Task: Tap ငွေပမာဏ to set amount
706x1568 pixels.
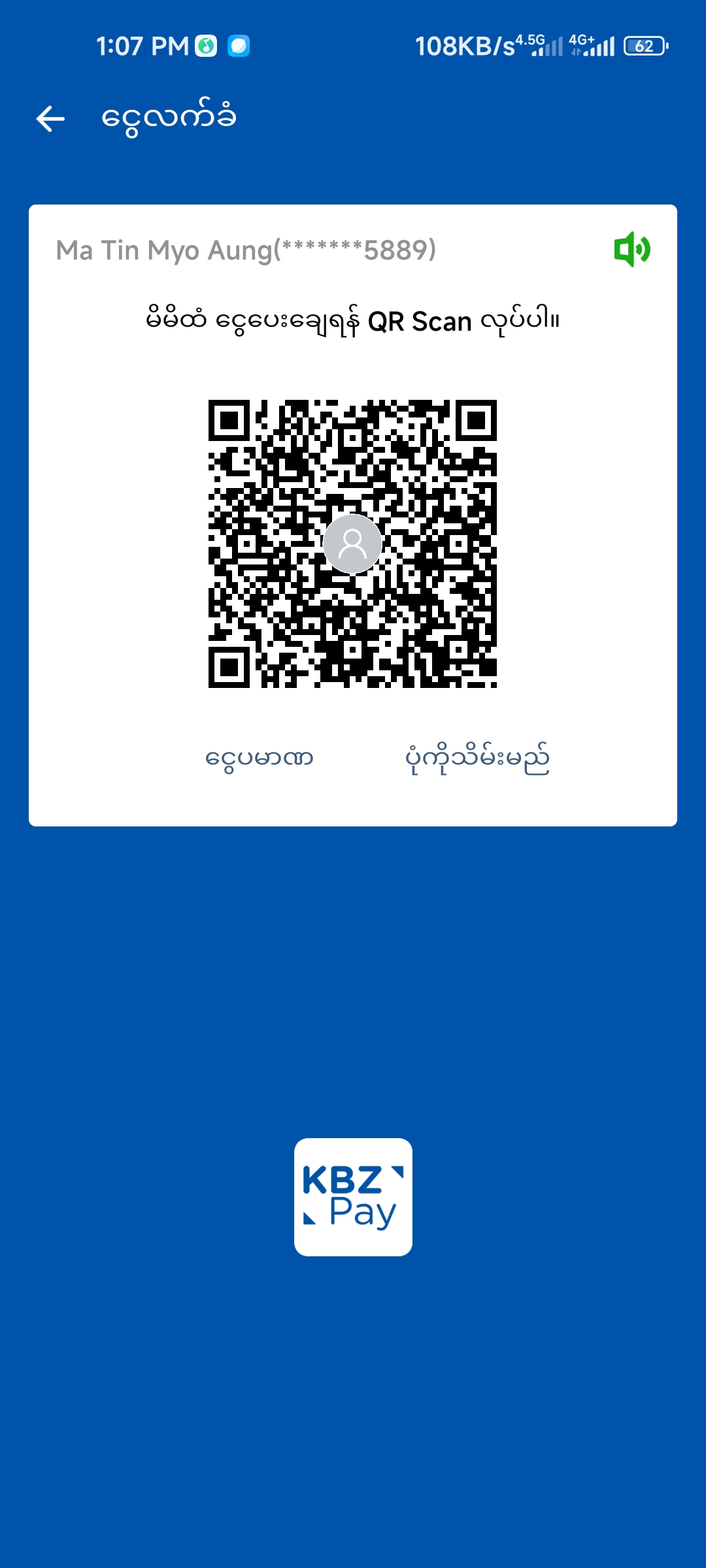Action: tap(260, 759)
